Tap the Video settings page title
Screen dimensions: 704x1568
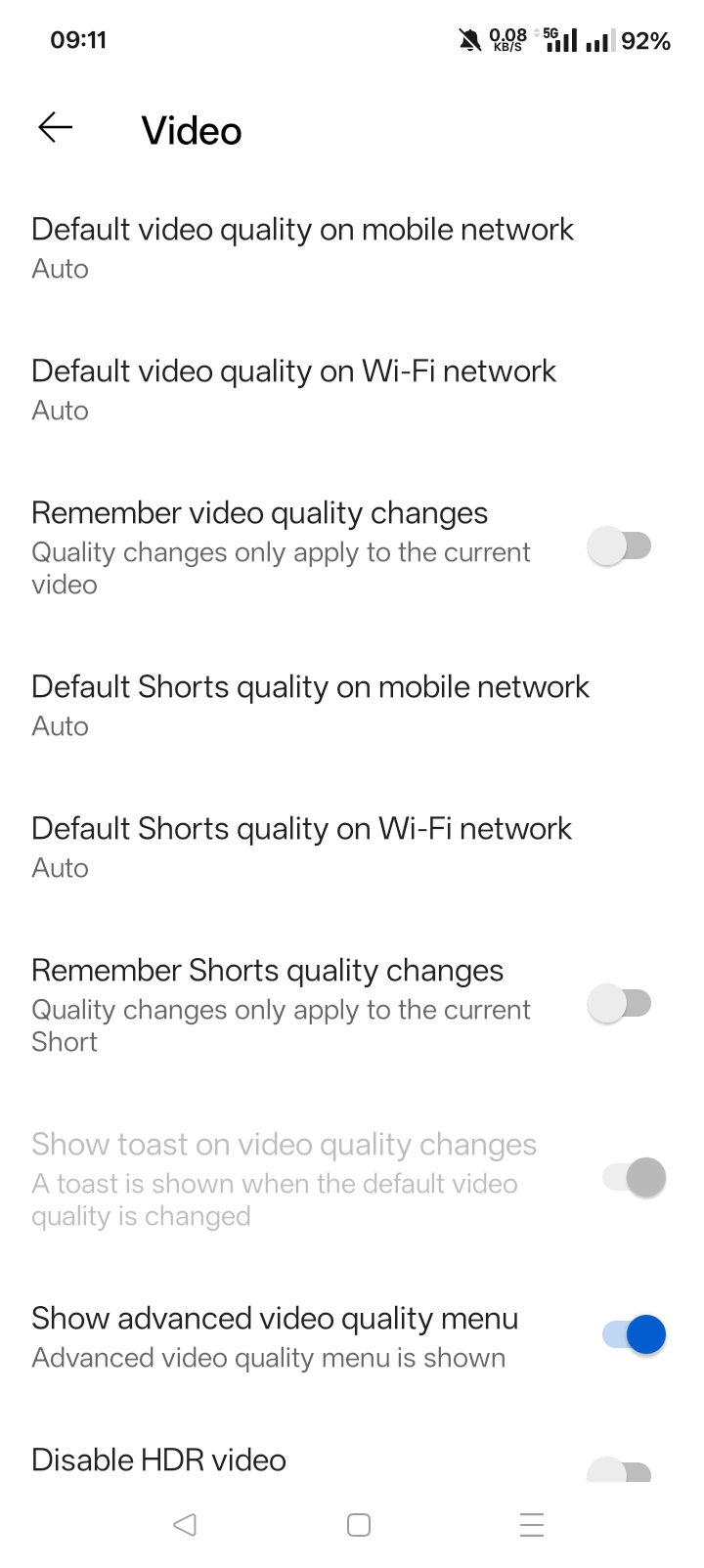pyautogui.click(x=192, y=130)
